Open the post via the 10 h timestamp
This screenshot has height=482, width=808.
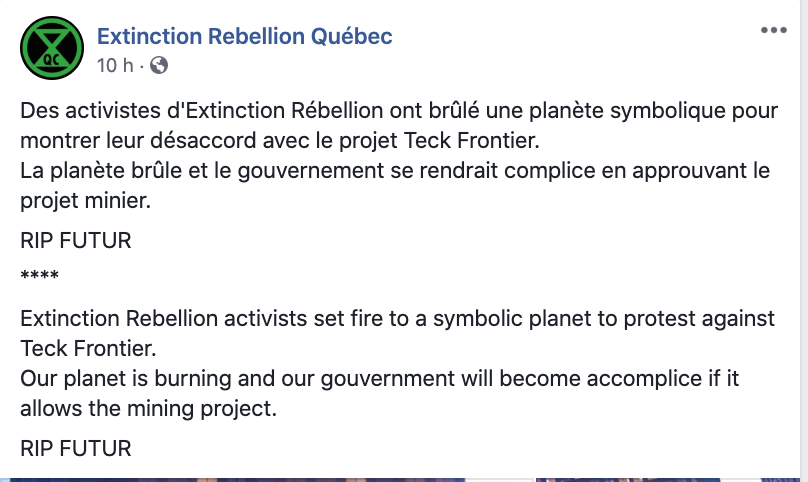115,66
